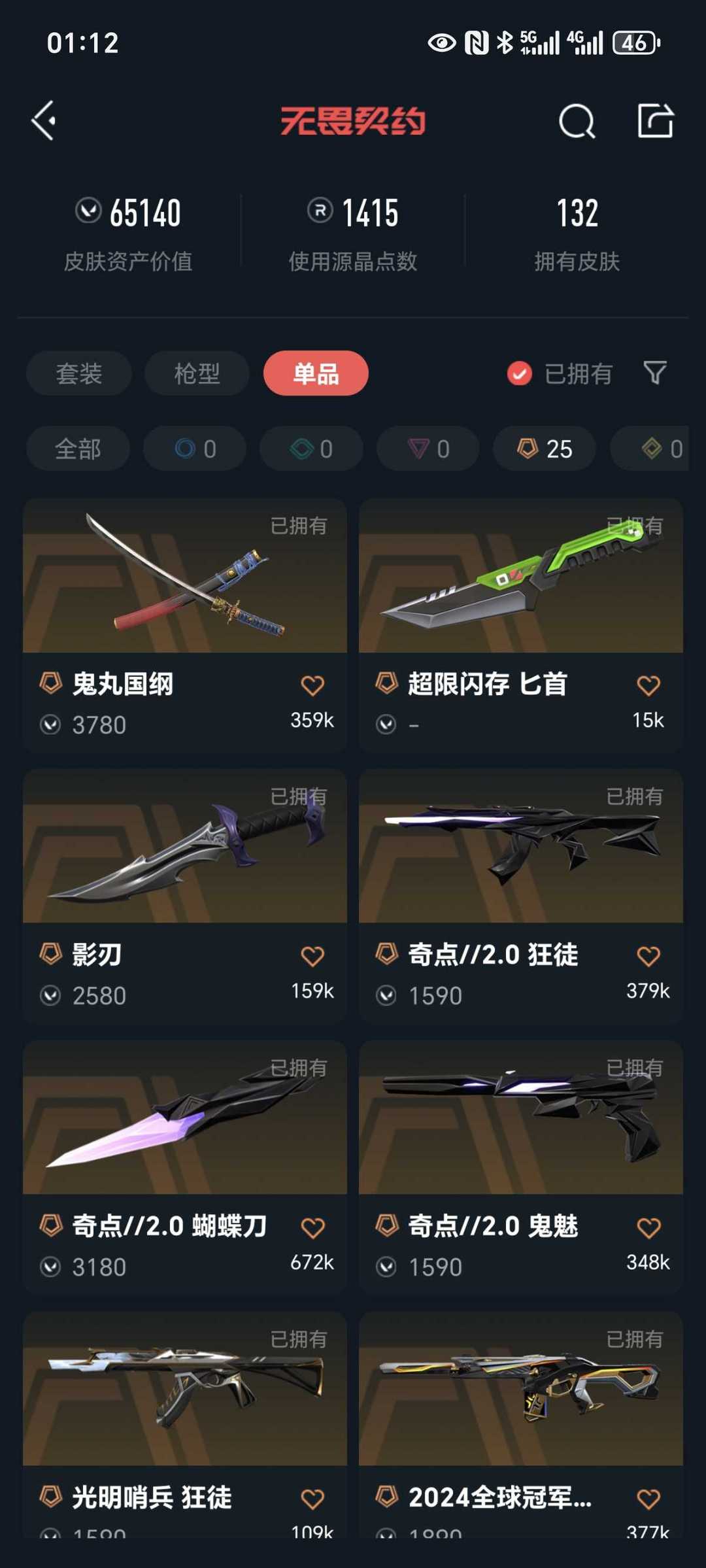Go back using the top-left arrow
Image resolution: width=706 pixels, height=1568 pixels.
[x=43, y=120]
